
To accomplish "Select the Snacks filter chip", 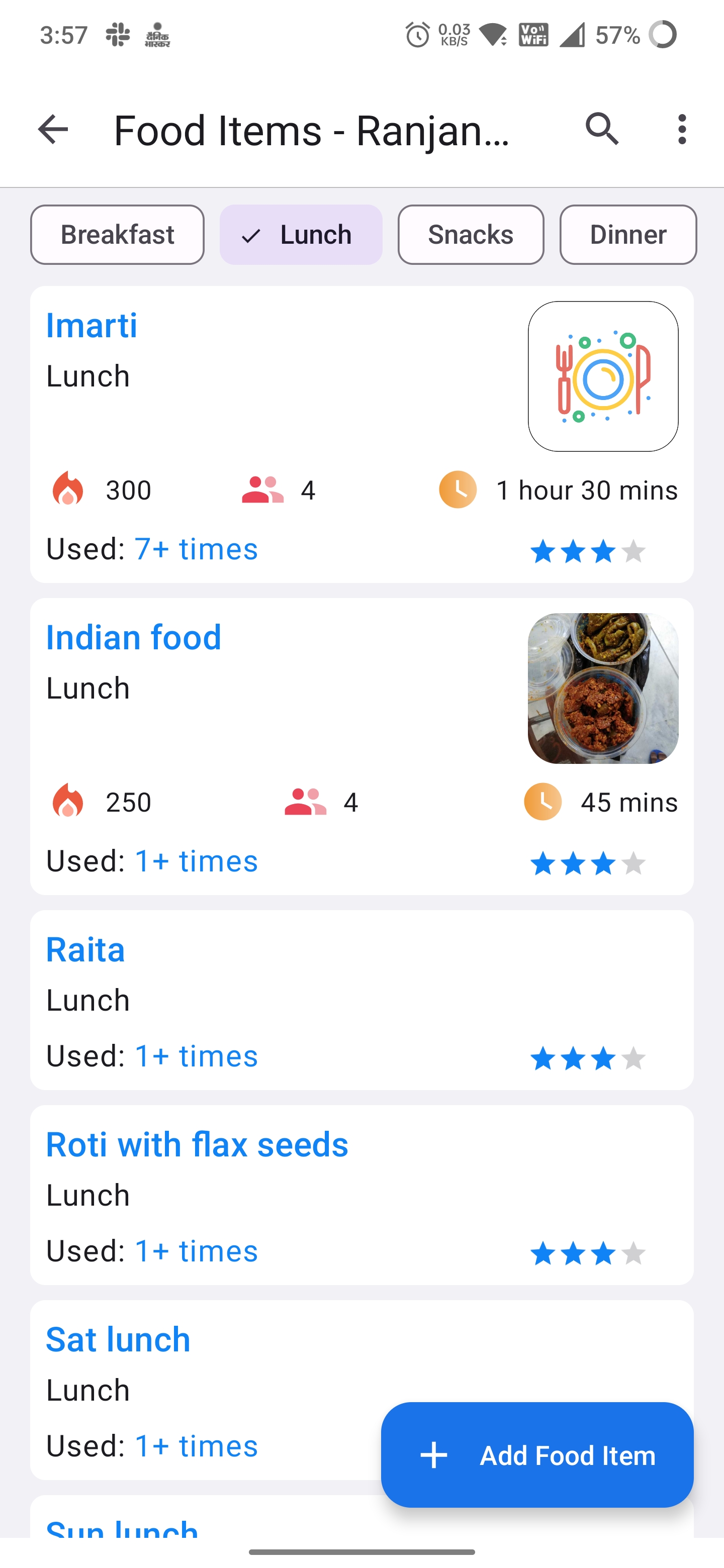I will [471, 234].
